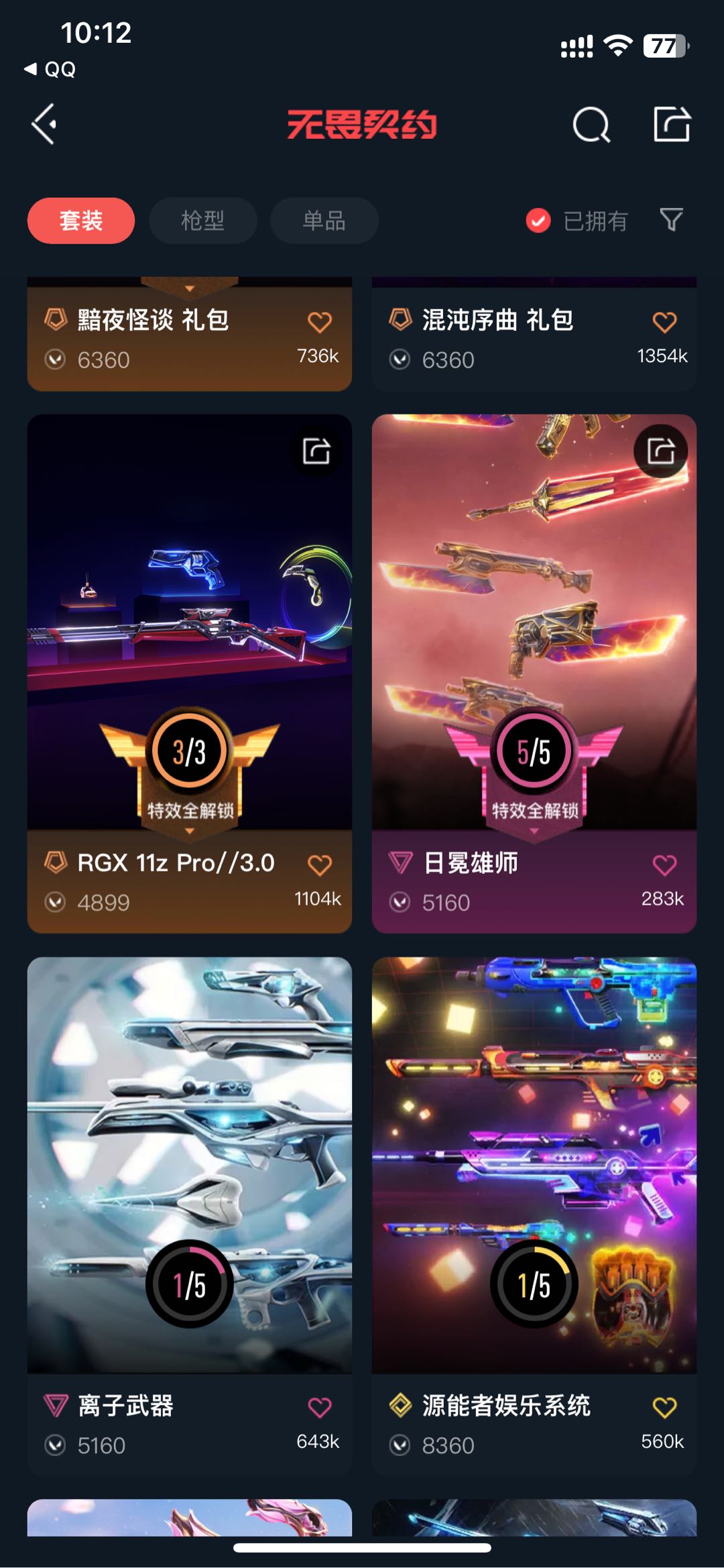Image resolution: width=724 pixels, height=1568 pixels.
Task: Open search in the app bar
Action: coord(591,125)
